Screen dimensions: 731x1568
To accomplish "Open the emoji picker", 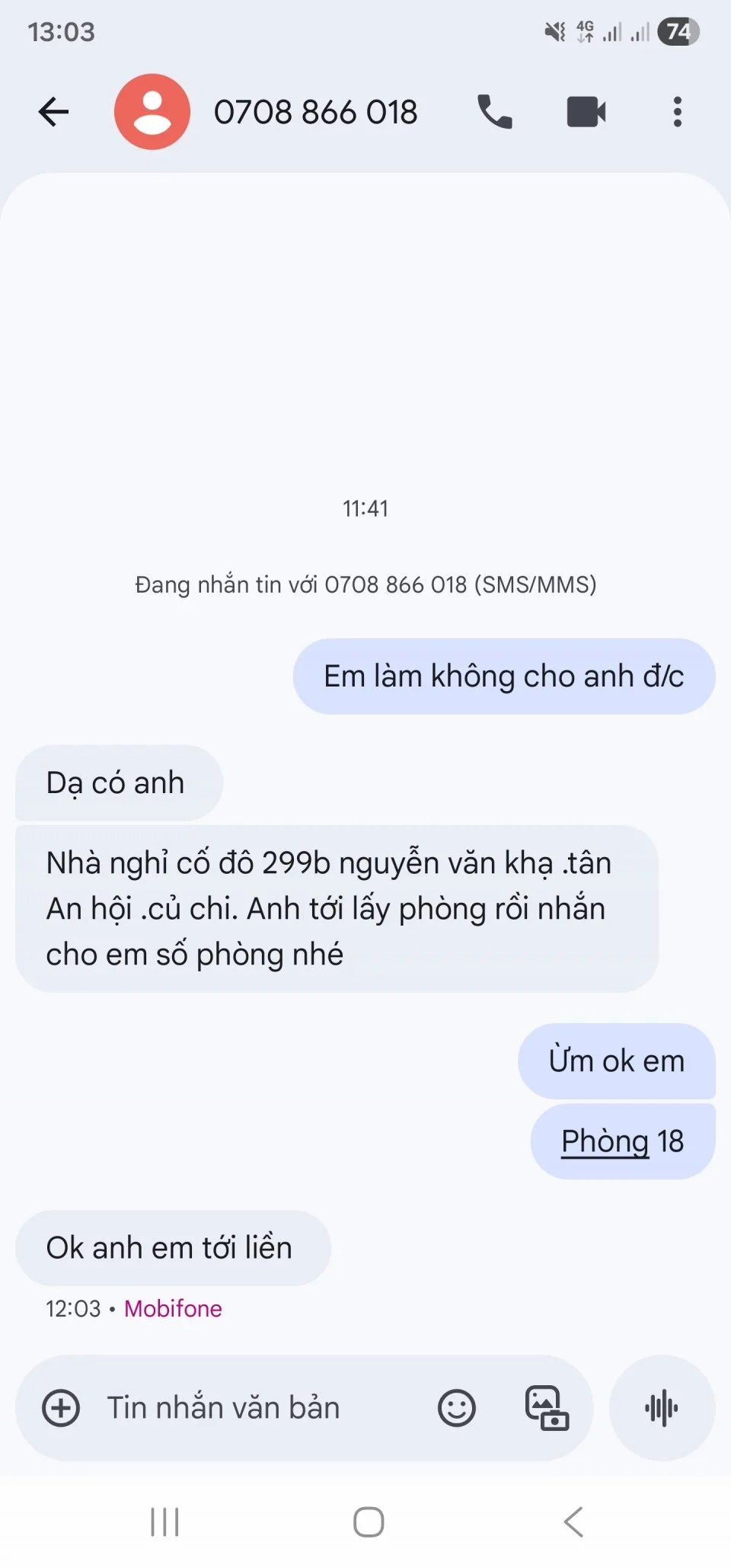I will 457,1408.
